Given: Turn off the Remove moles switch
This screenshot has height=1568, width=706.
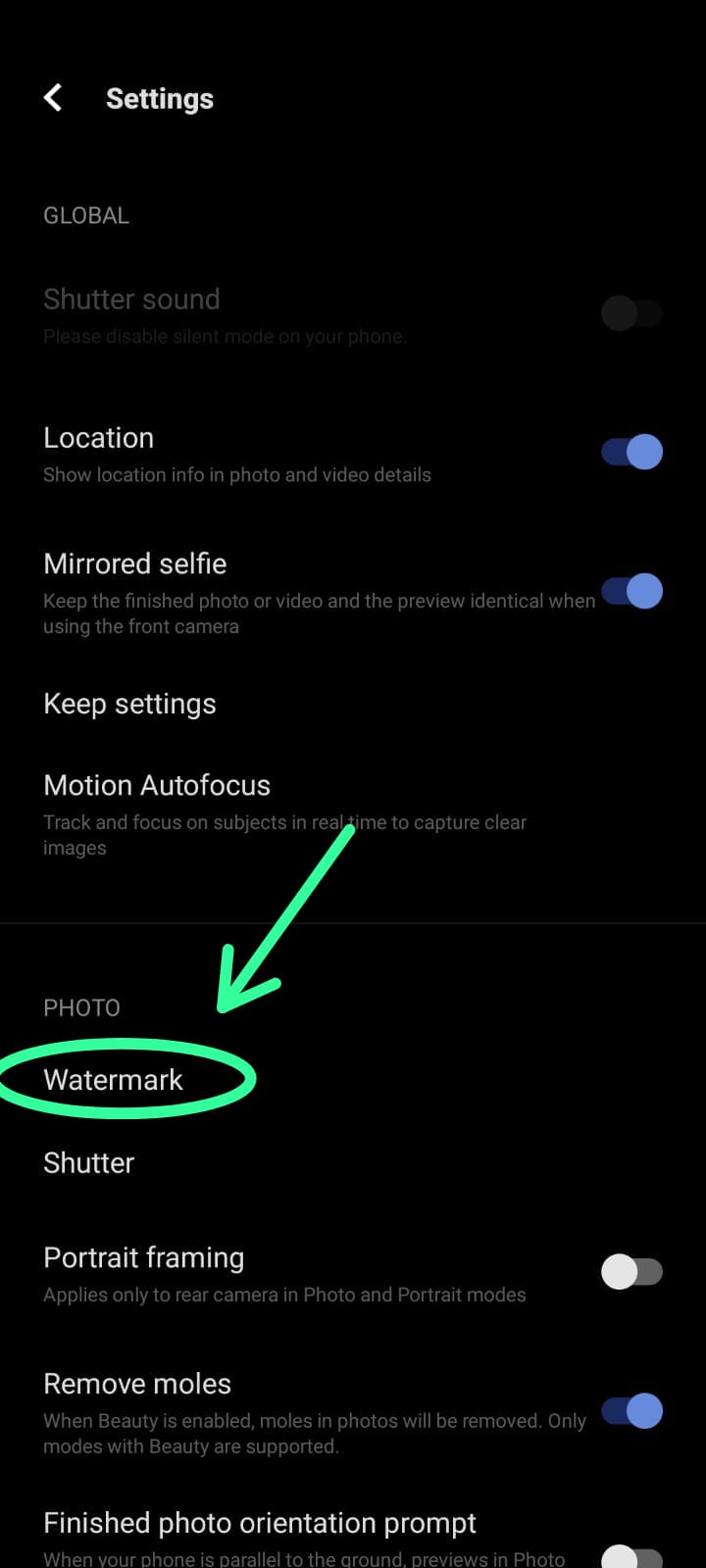Looking at the screenshot, I should point(632,1411).
